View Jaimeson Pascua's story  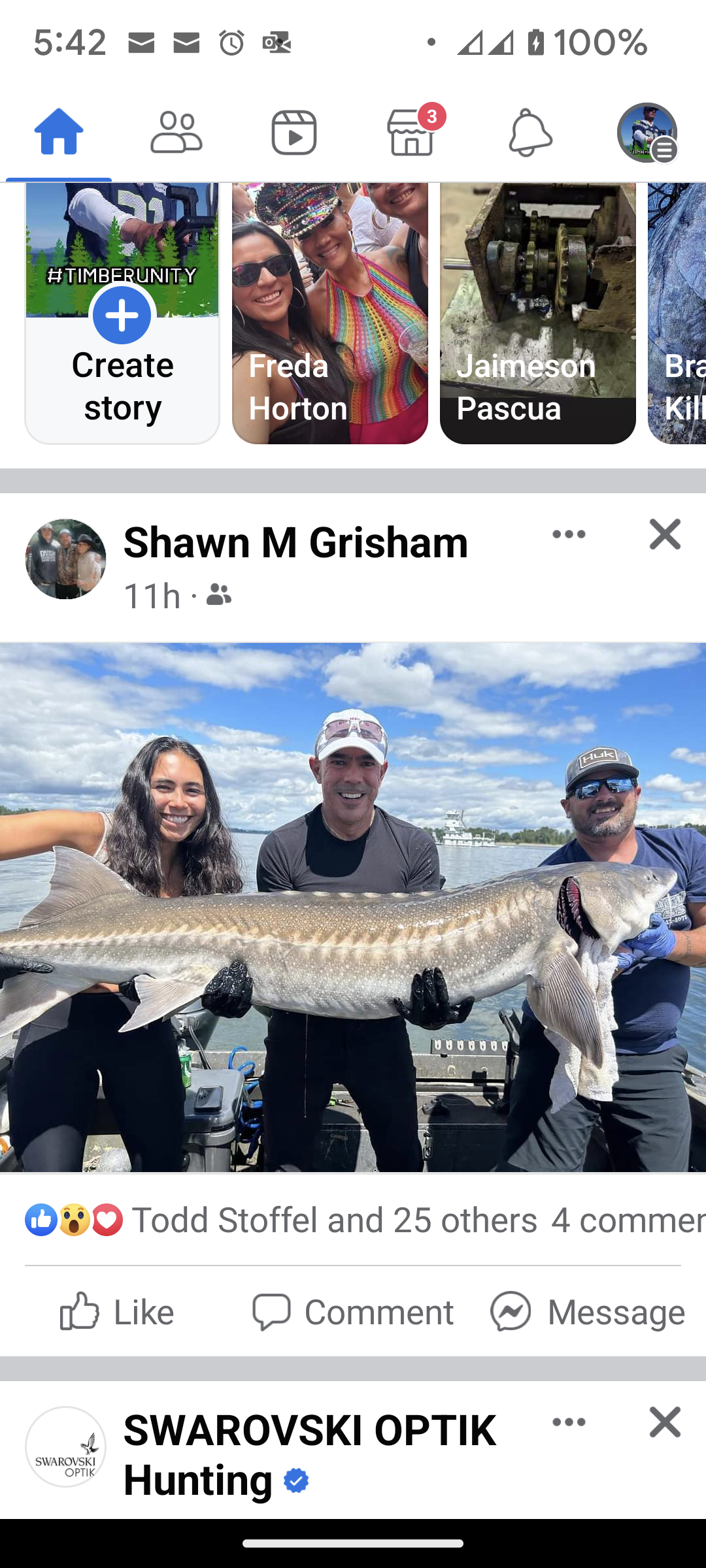537,314
